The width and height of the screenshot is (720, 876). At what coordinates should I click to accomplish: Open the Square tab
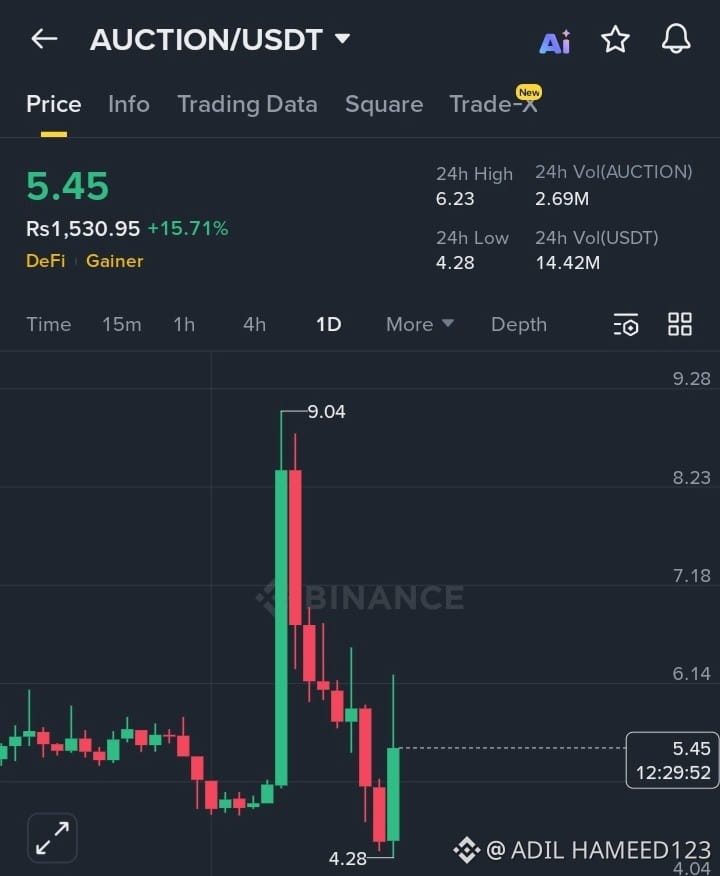point(383,104)
